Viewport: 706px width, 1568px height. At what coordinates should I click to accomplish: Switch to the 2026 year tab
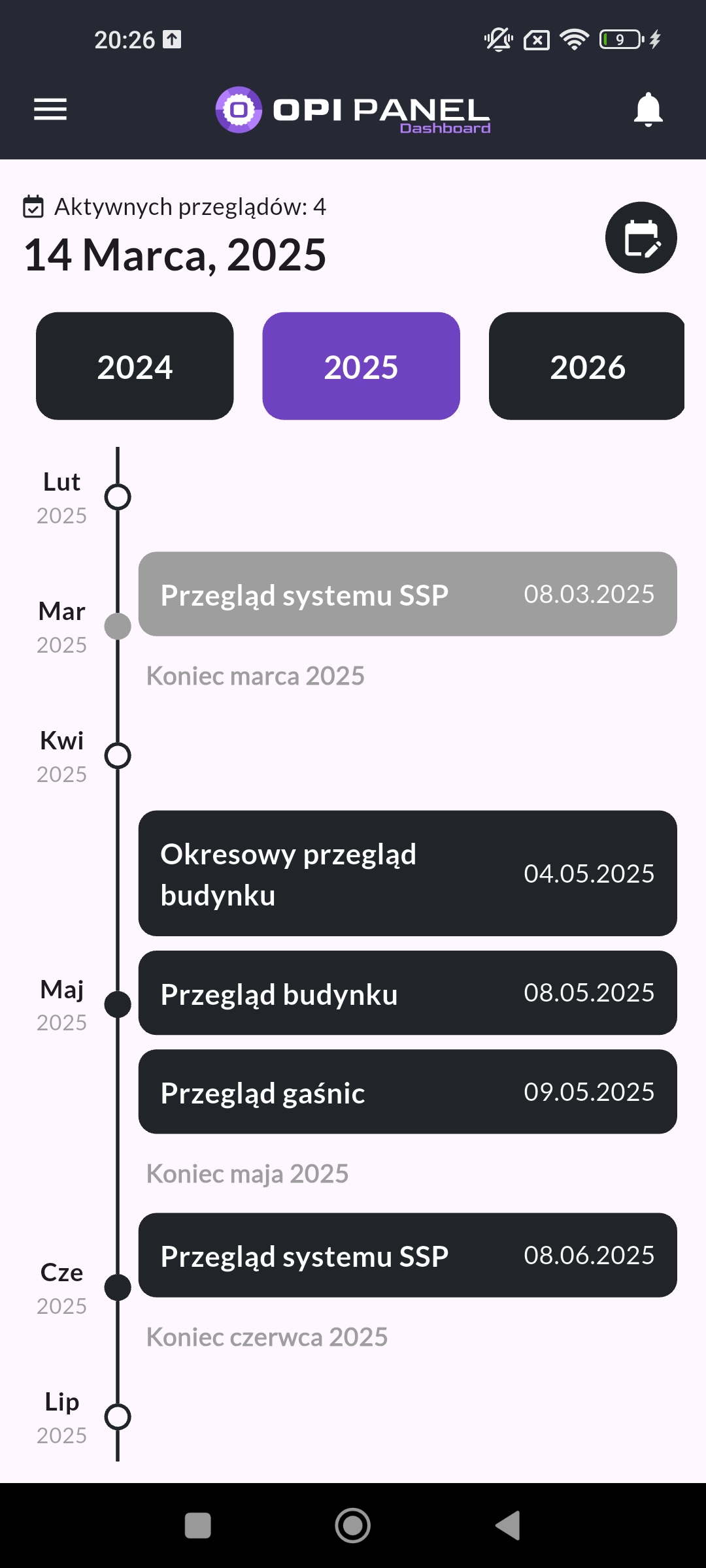click(586, 366)
